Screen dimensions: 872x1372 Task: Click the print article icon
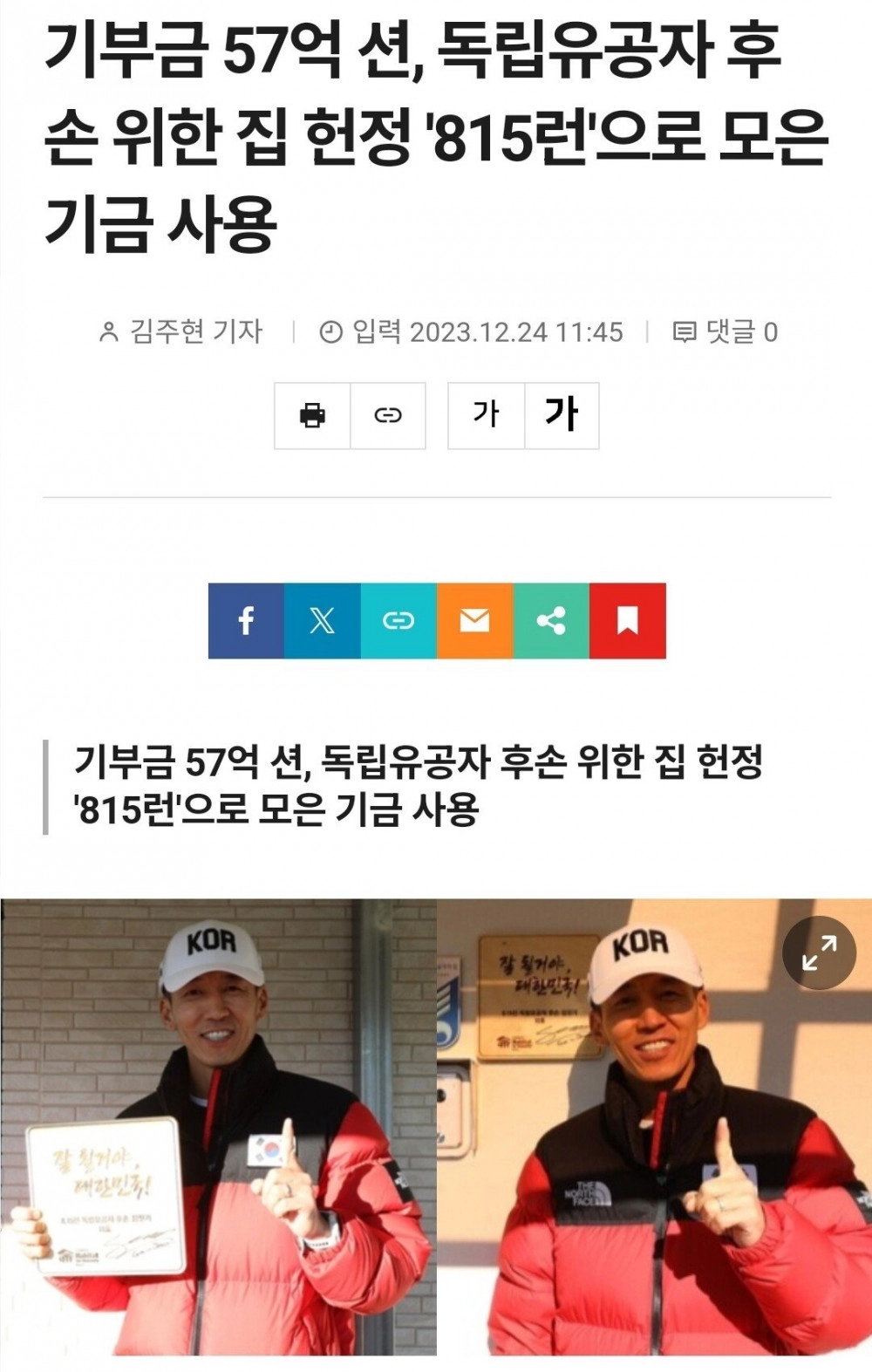point(313,416)
